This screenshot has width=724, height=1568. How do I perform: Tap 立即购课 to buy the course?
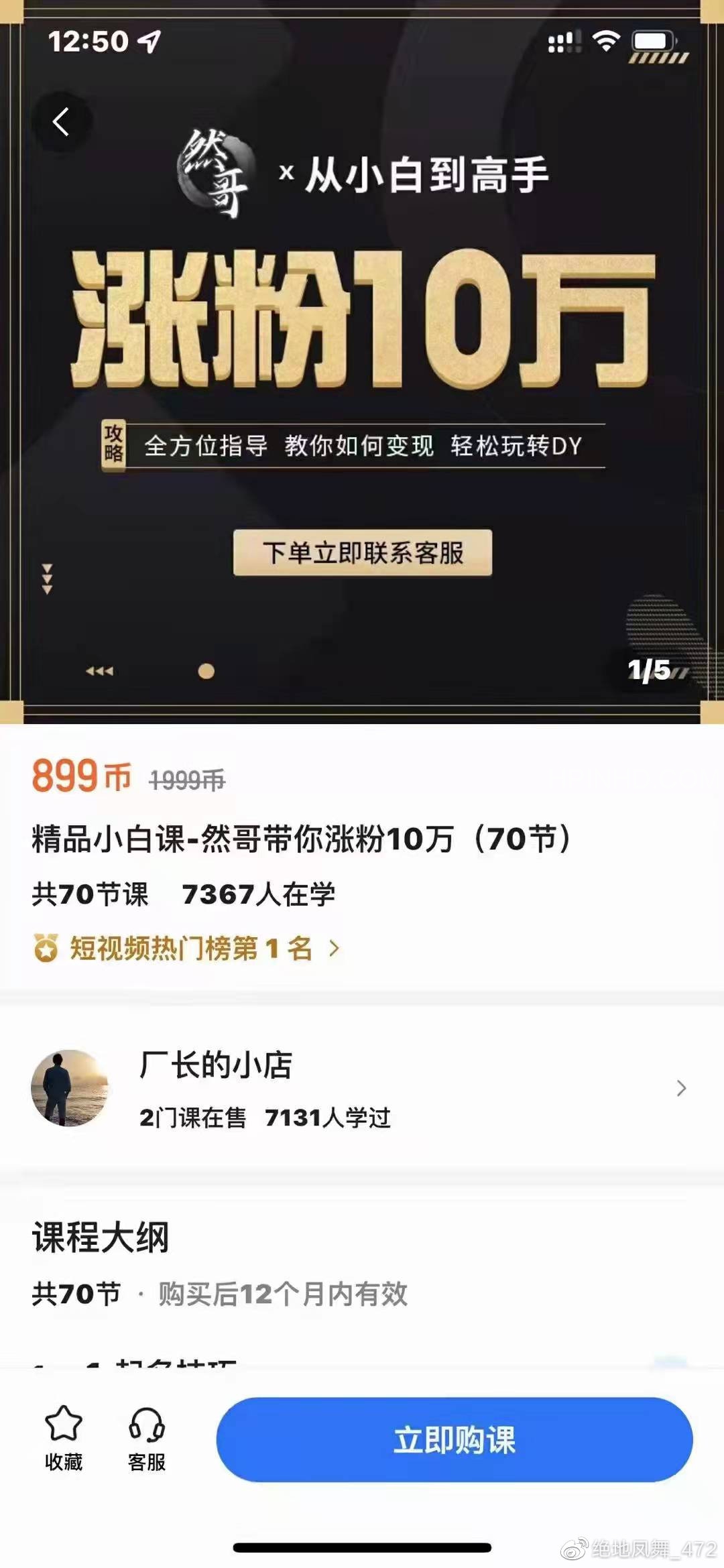[454, 1439]
